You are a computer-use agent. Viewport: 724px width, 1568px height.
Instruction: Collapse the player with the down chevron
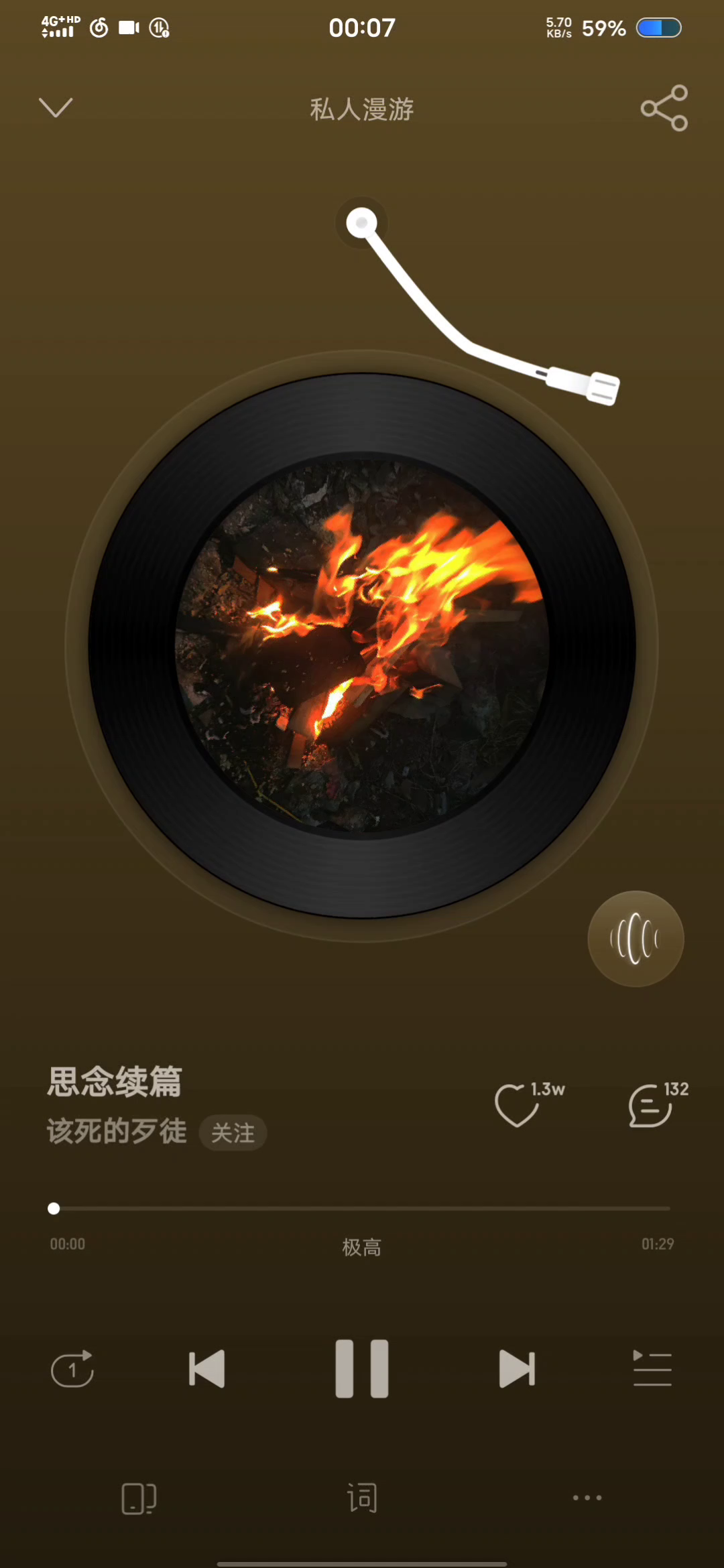coord(56,107)
